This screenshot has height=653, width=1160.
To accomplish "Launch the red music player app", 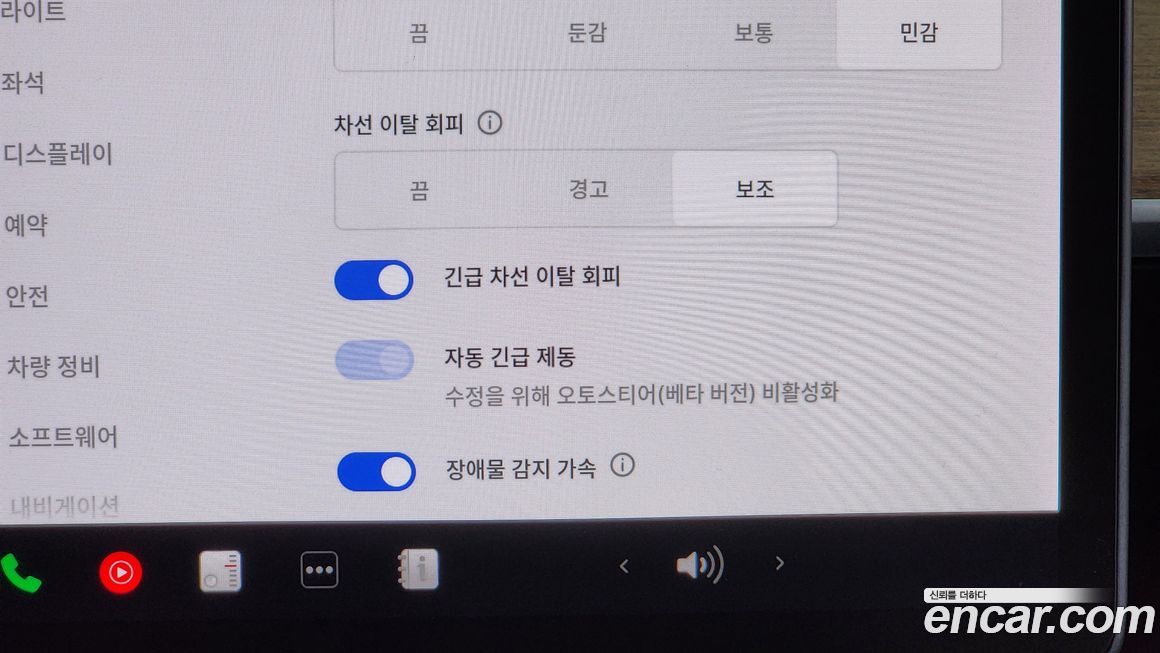I will point(120,573).
